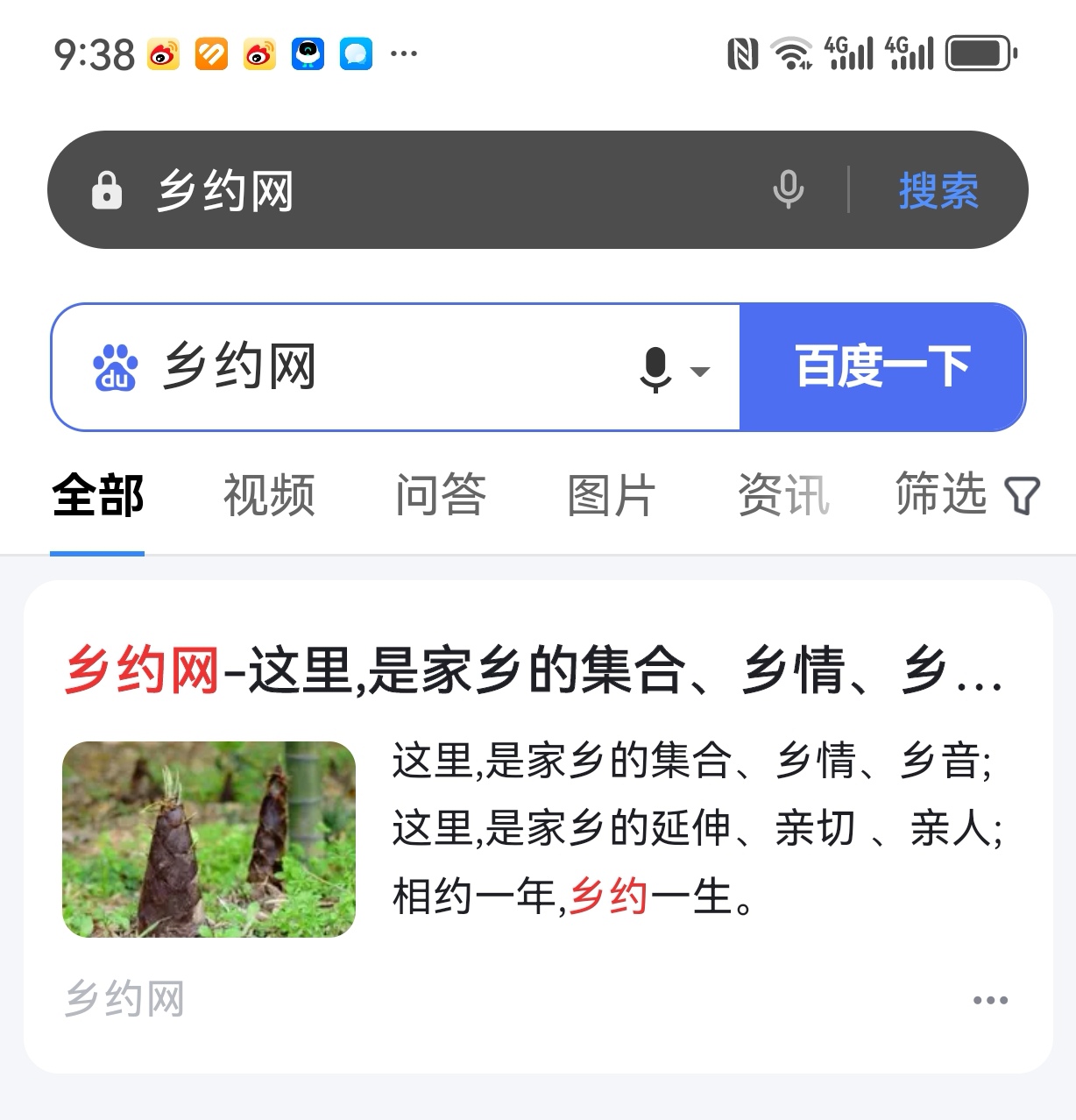The width and height of the screenshot is (1076, 1120).
Task: Tap the lock icon in address bar
Action: coord(107,190)
